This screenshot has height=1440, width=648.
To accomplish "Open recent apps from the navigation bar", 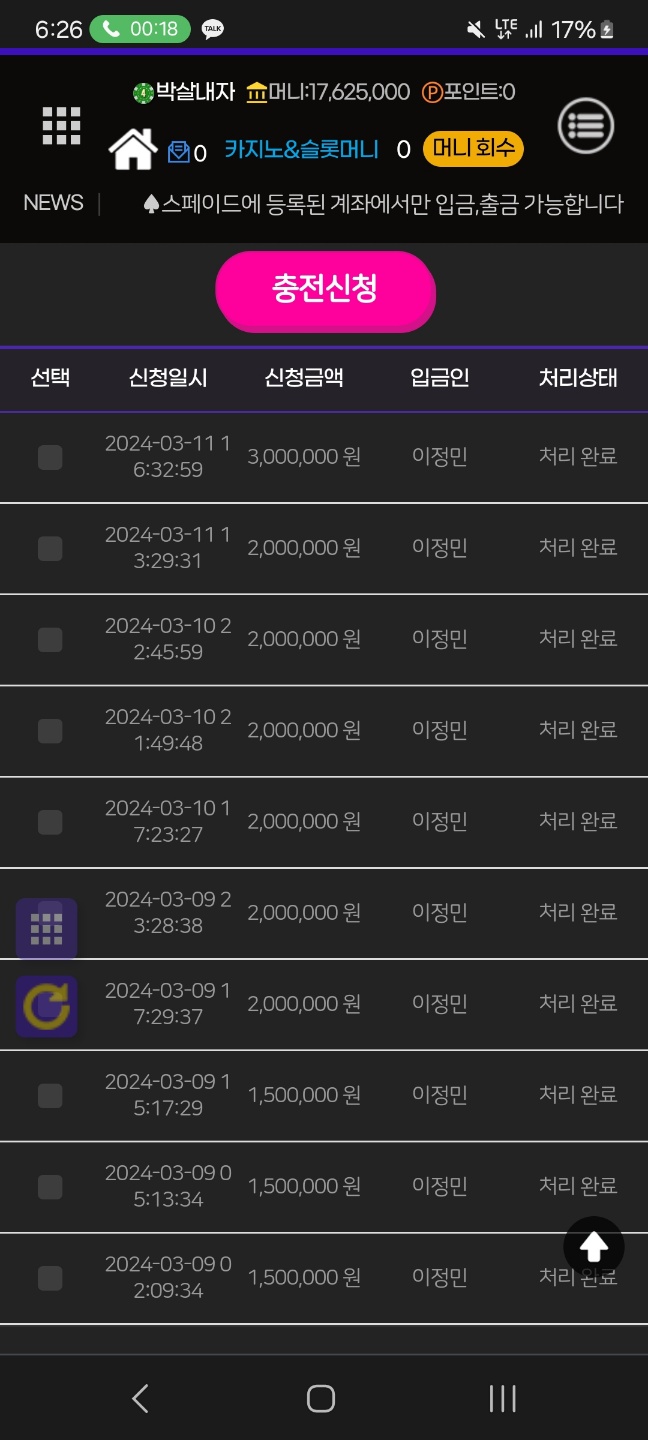I will coord(502,1398).
